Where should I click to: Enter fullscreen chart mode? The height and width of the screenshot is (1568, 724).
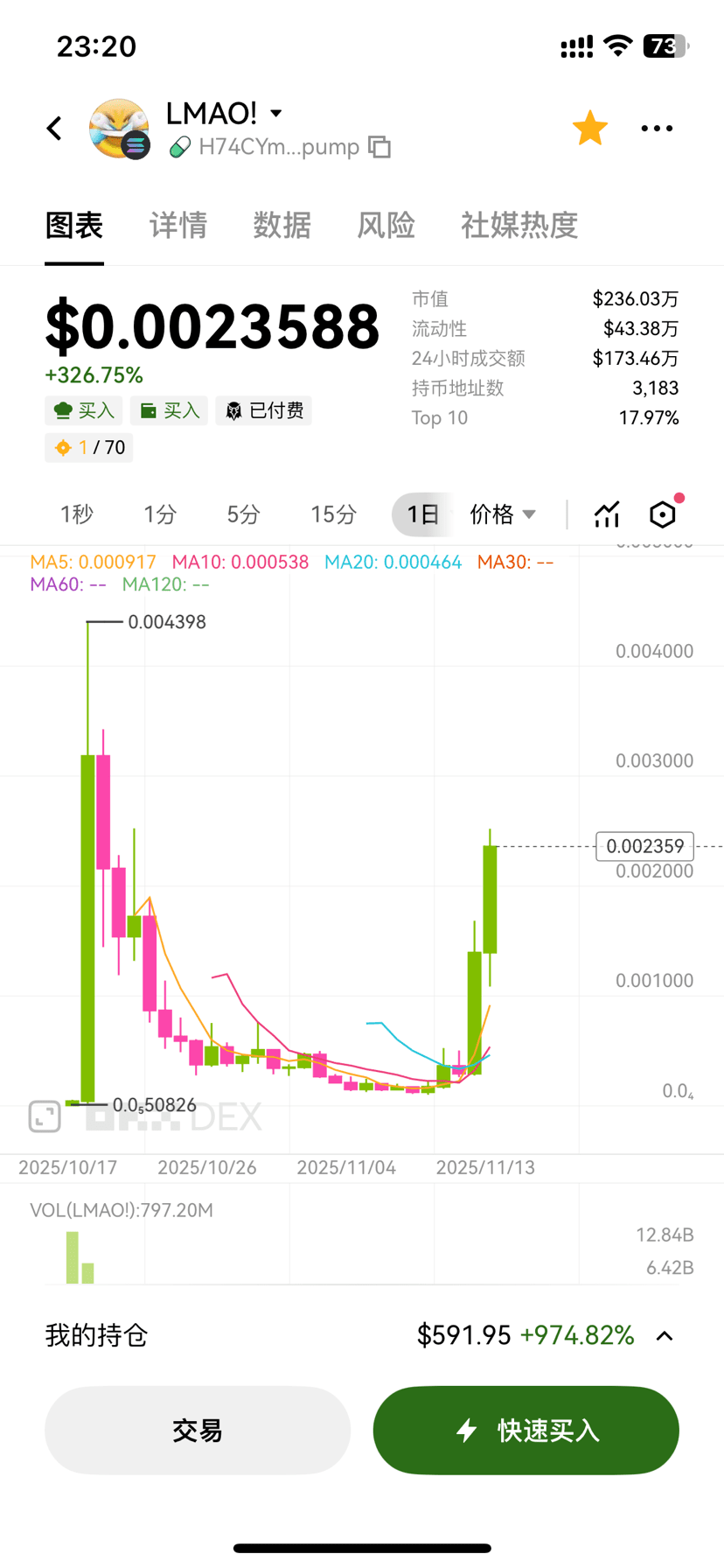[45, 1116]
